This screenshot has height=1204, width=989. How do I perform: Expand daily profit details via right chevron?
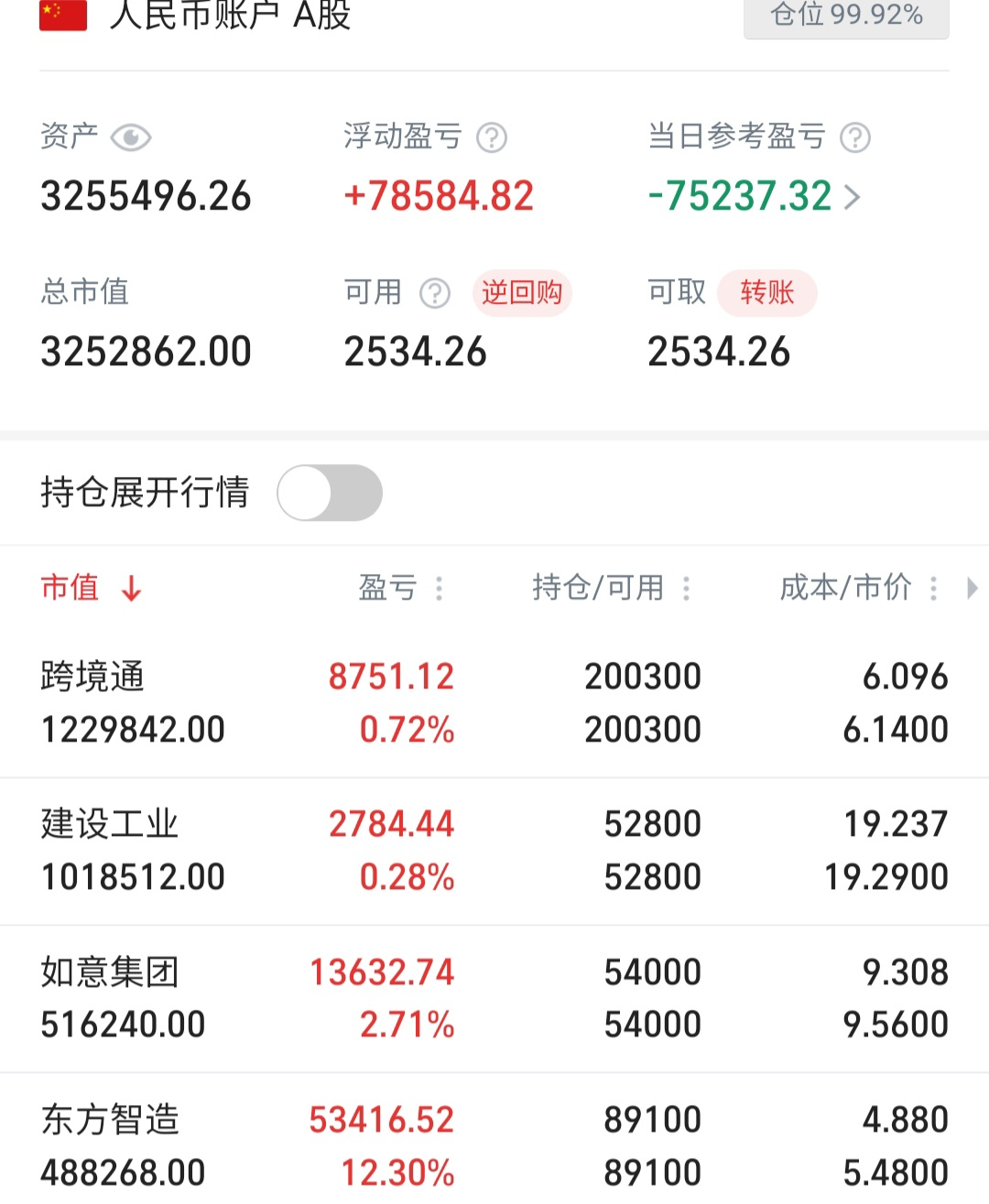pos(851,197)
